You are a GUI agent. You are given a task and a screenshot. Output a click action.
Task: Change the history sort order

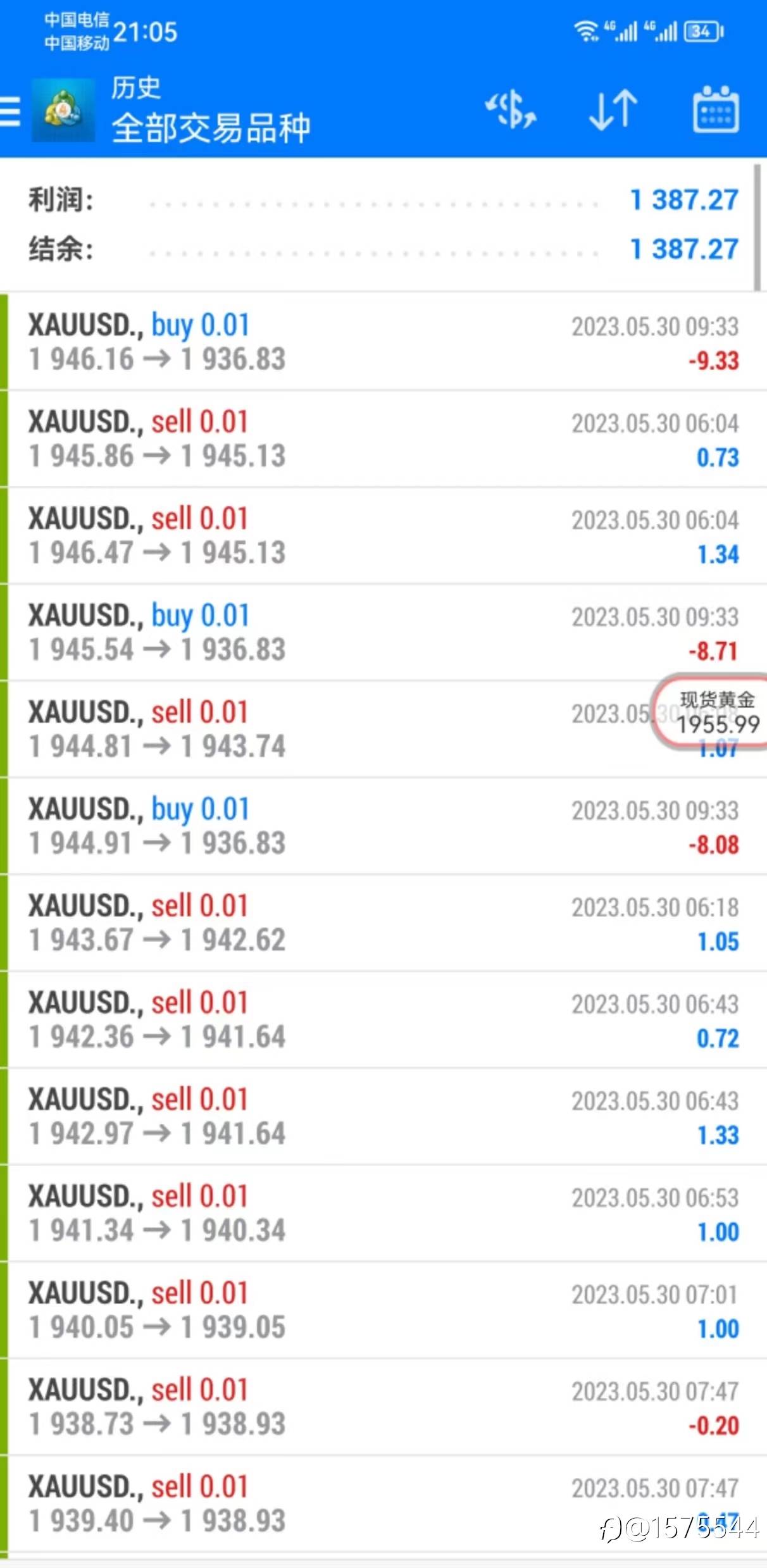click(x=613, y=110)
